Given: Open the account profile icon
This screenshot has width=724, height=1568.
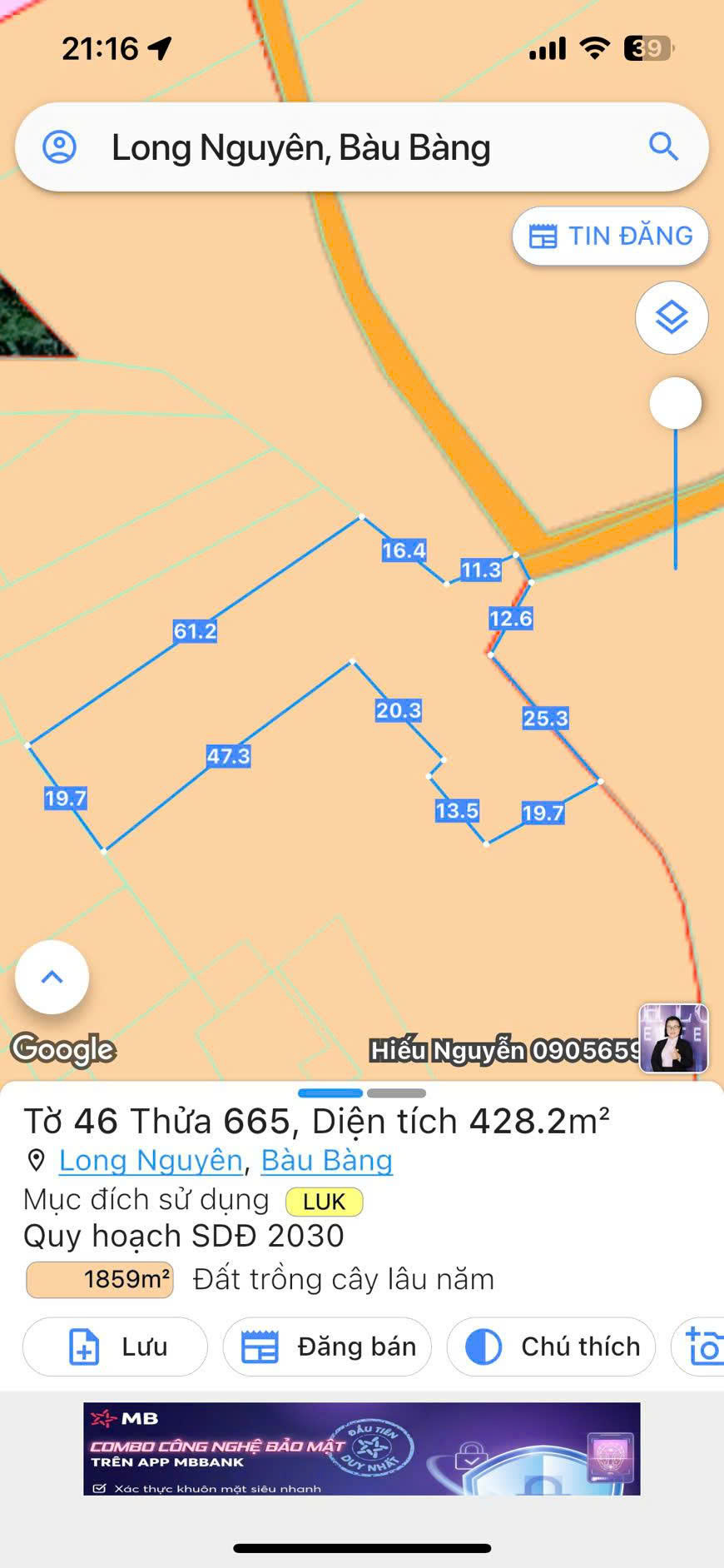Looking at the screenshot, I should (59, 147).
